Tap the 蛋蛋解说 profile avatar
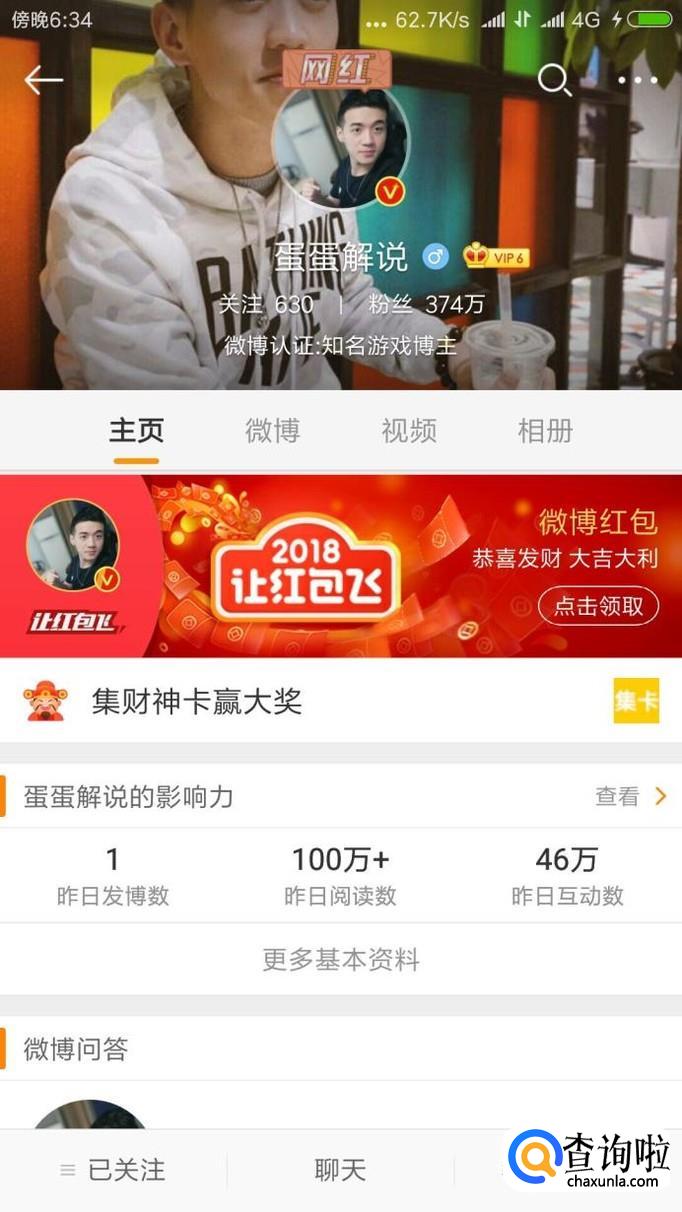 [341, 148]
